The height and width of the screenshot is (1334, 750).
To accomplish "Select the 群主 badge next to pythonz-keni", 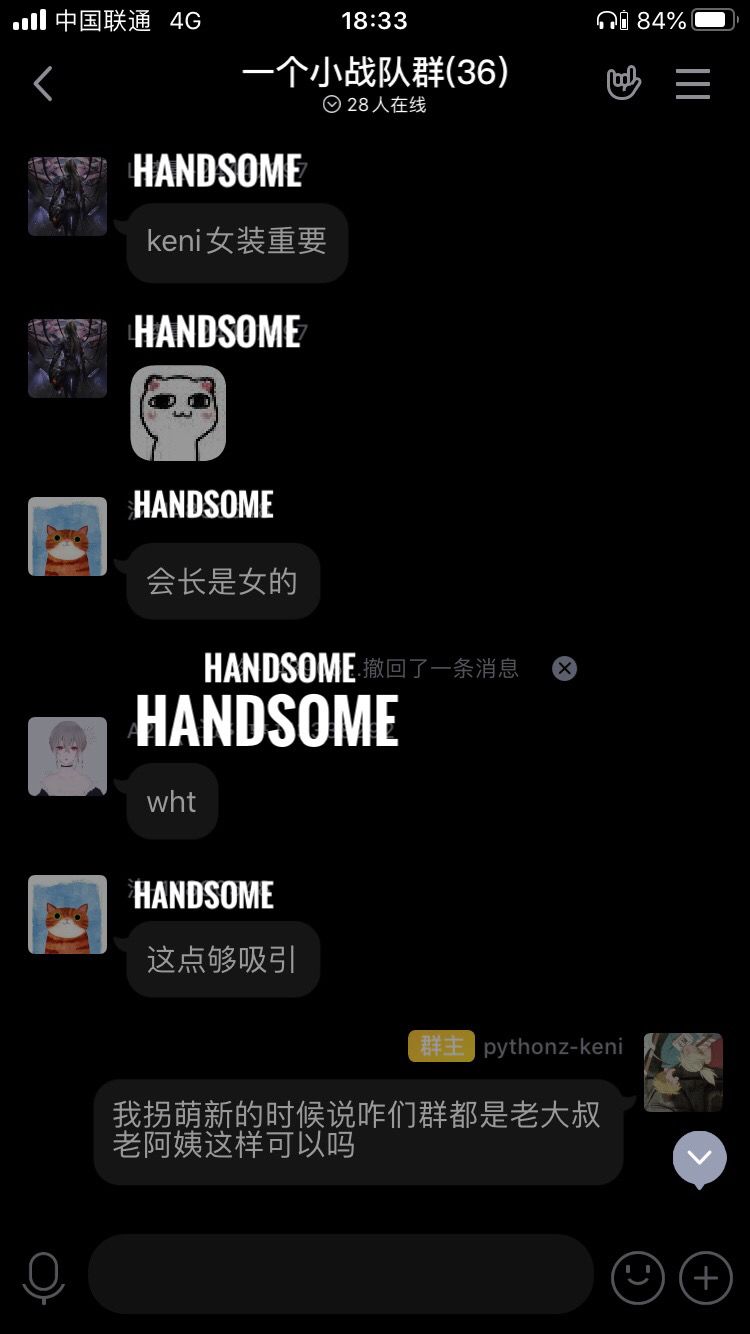I will coord(444,1046).
